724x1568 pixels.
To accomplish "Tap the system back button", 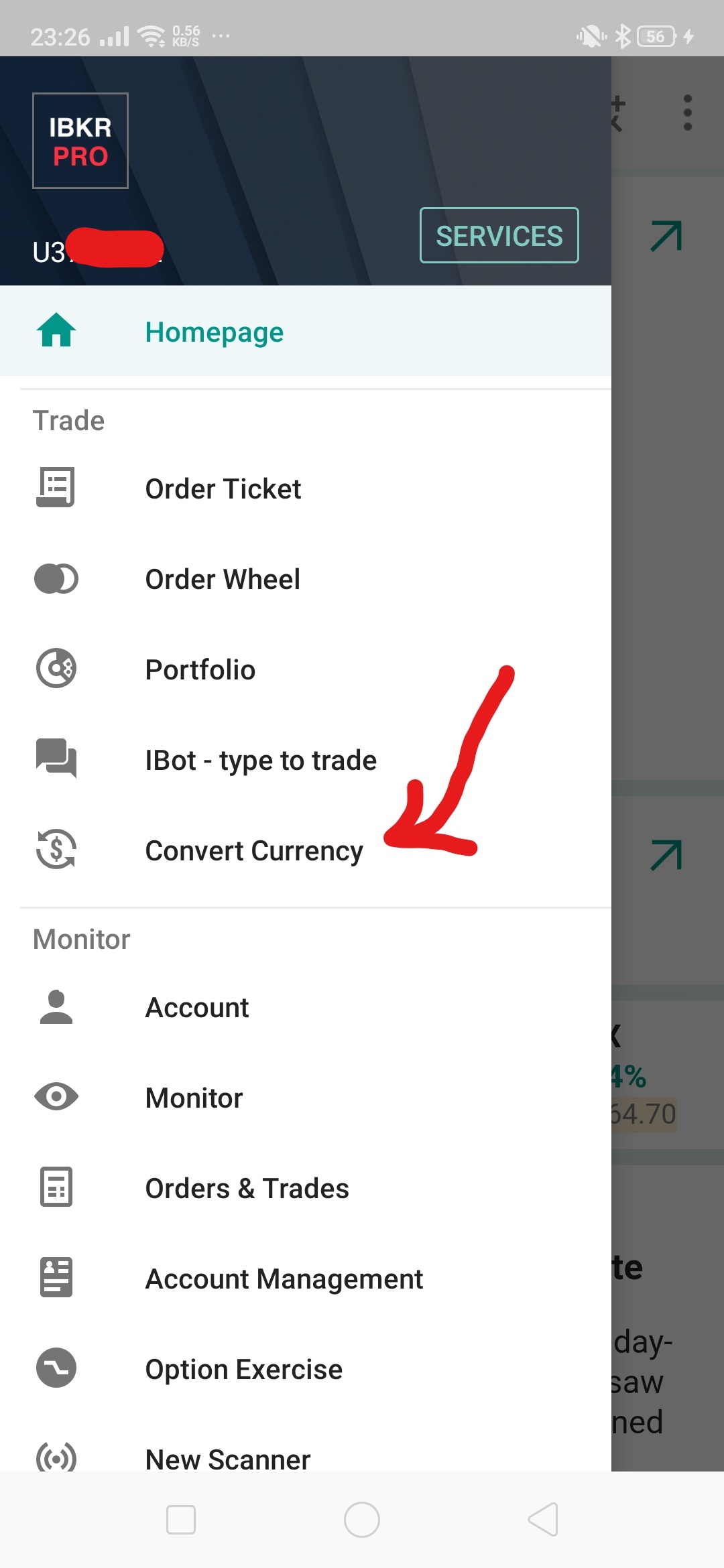I will 543,1519.
